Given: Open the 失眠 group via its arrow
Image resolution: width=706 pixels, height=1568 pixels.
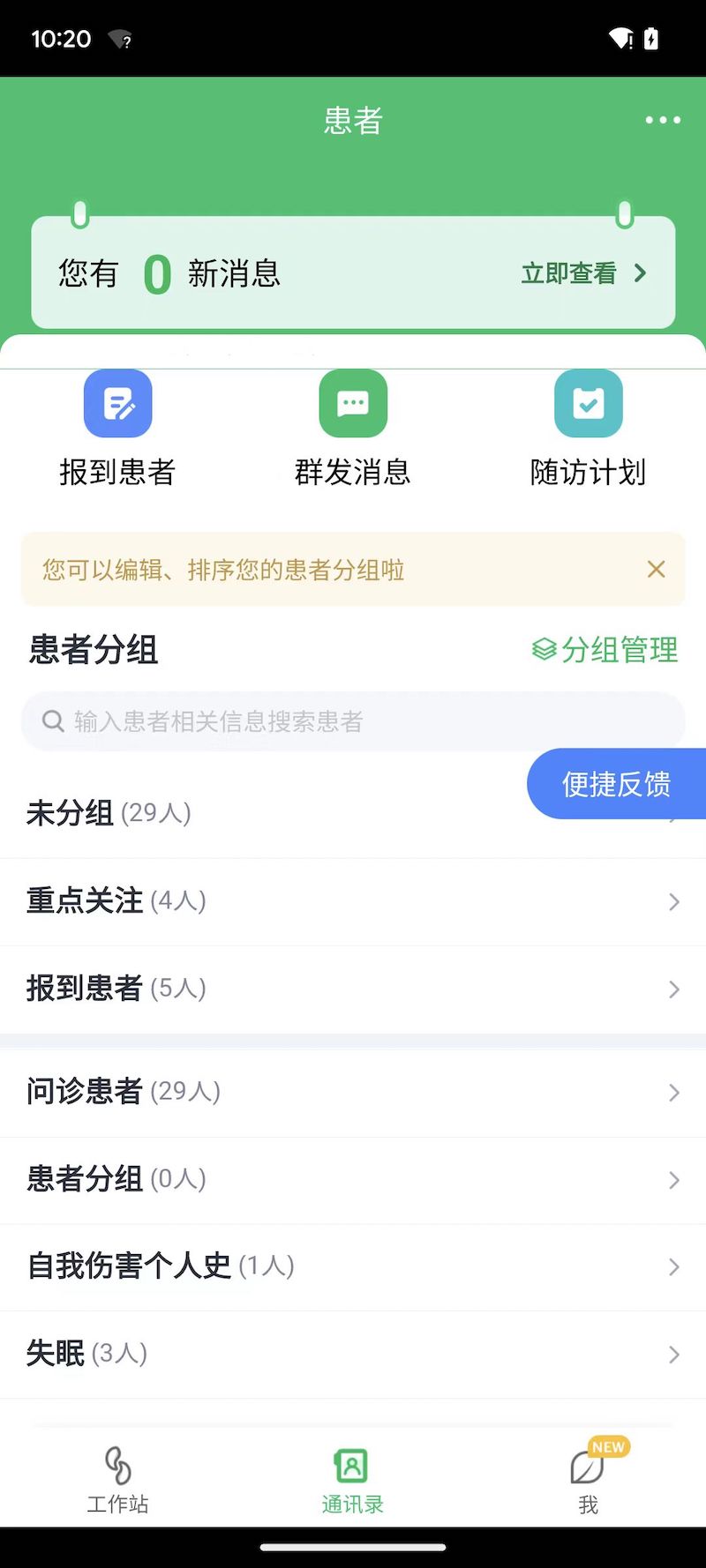Looking at the screenshot, I should pyautogui.click(x=673, y=1354).
